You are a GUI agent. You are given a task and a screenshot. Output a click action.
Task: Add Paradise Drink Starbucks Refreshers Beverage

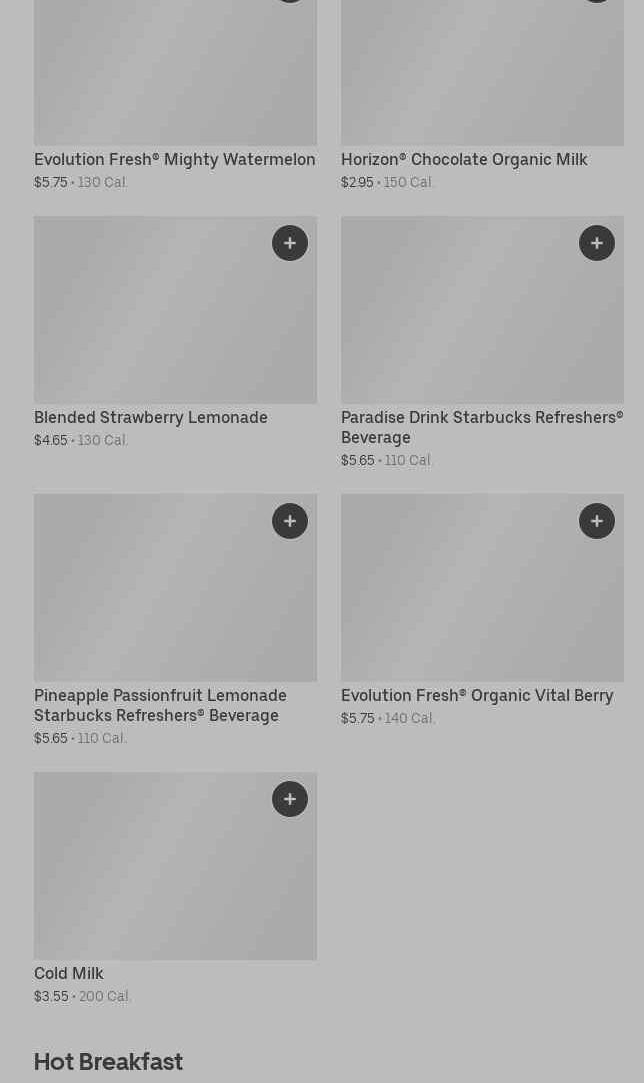[x=596, y=243]
